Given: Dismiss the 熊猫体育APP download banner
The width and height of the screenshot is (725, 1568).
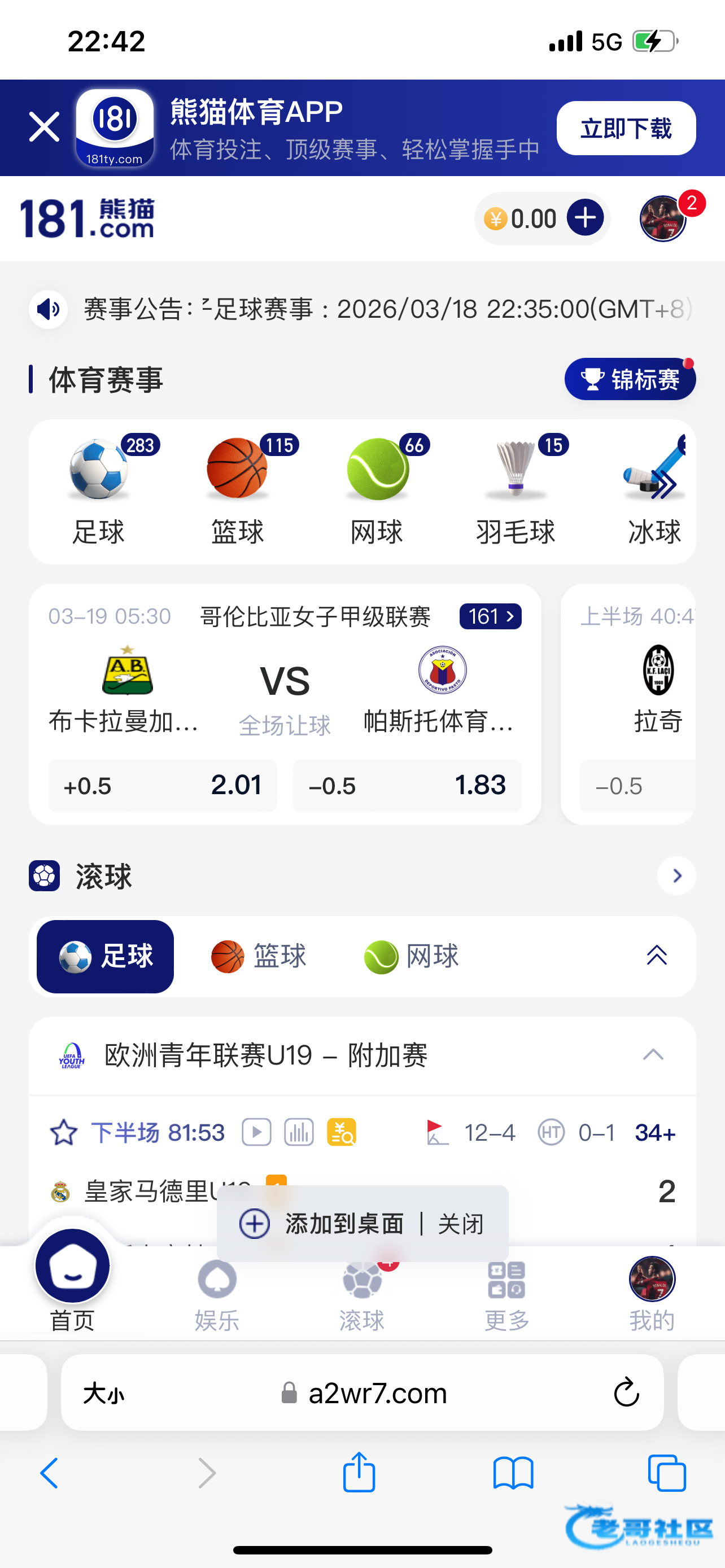Looking at the screenshot, I should (44, 128).
